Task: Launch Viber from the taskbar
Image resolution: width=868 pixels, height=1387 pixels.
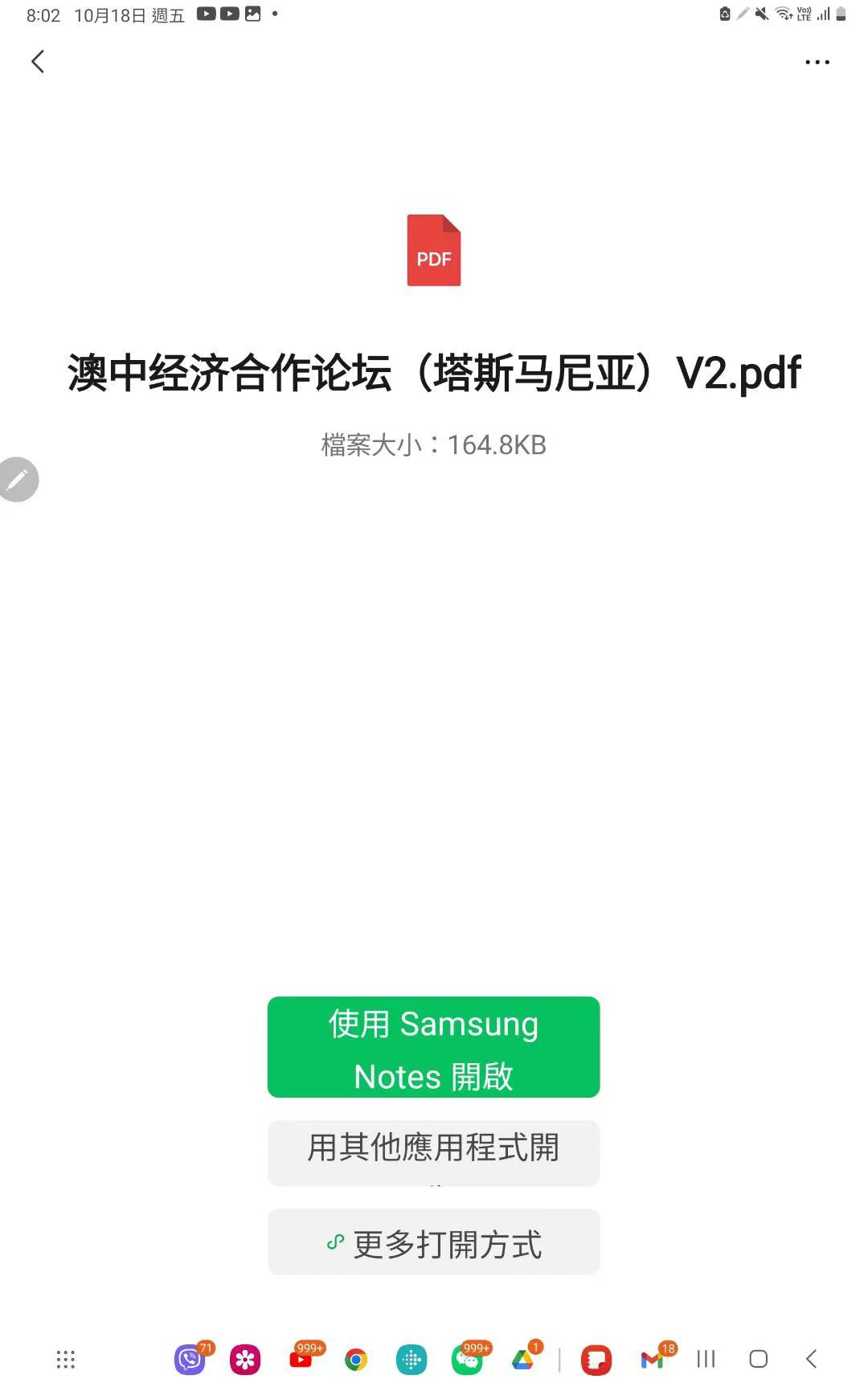Action: (190, 1360)
